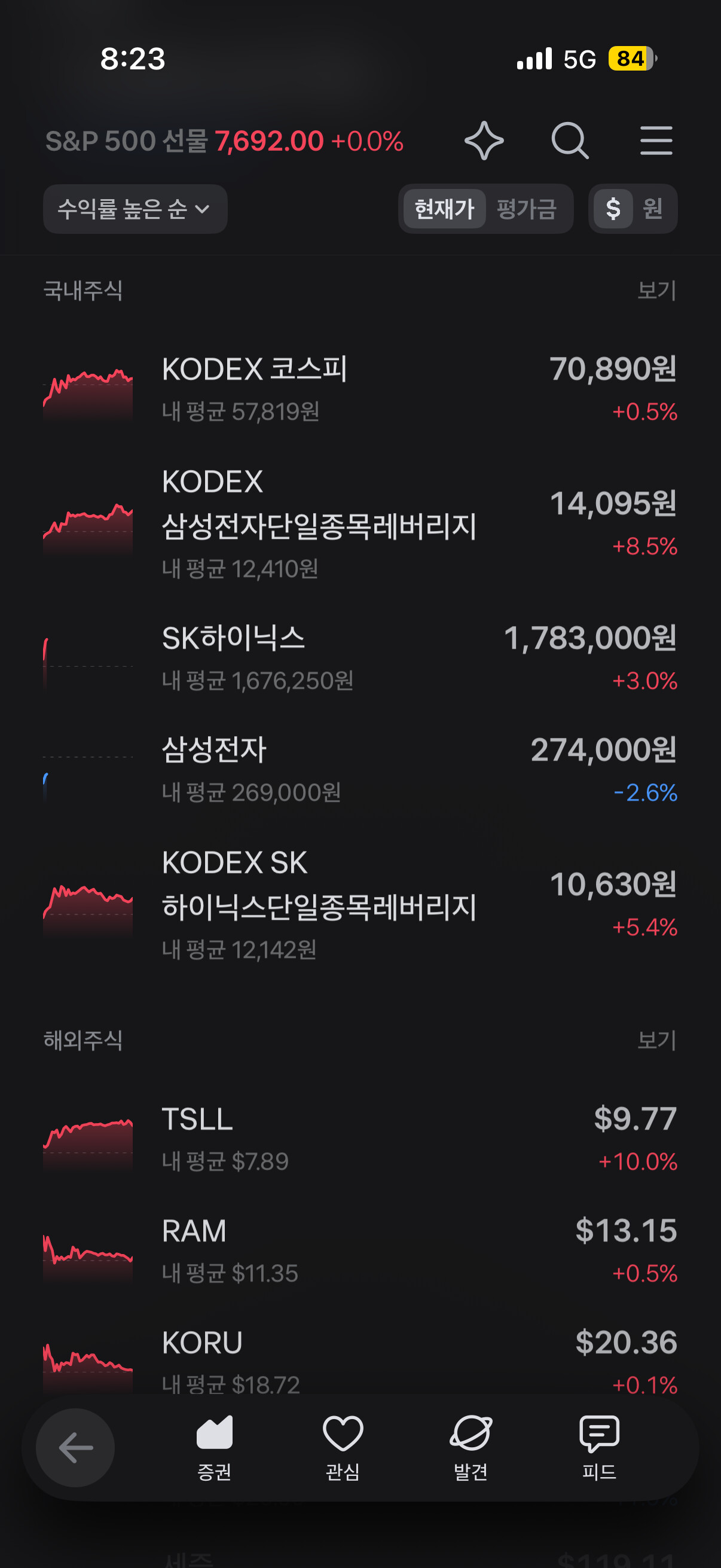721x1568 pixels.
Task: Open the S&P 500 선물 ticker
Action: [225, 141]
